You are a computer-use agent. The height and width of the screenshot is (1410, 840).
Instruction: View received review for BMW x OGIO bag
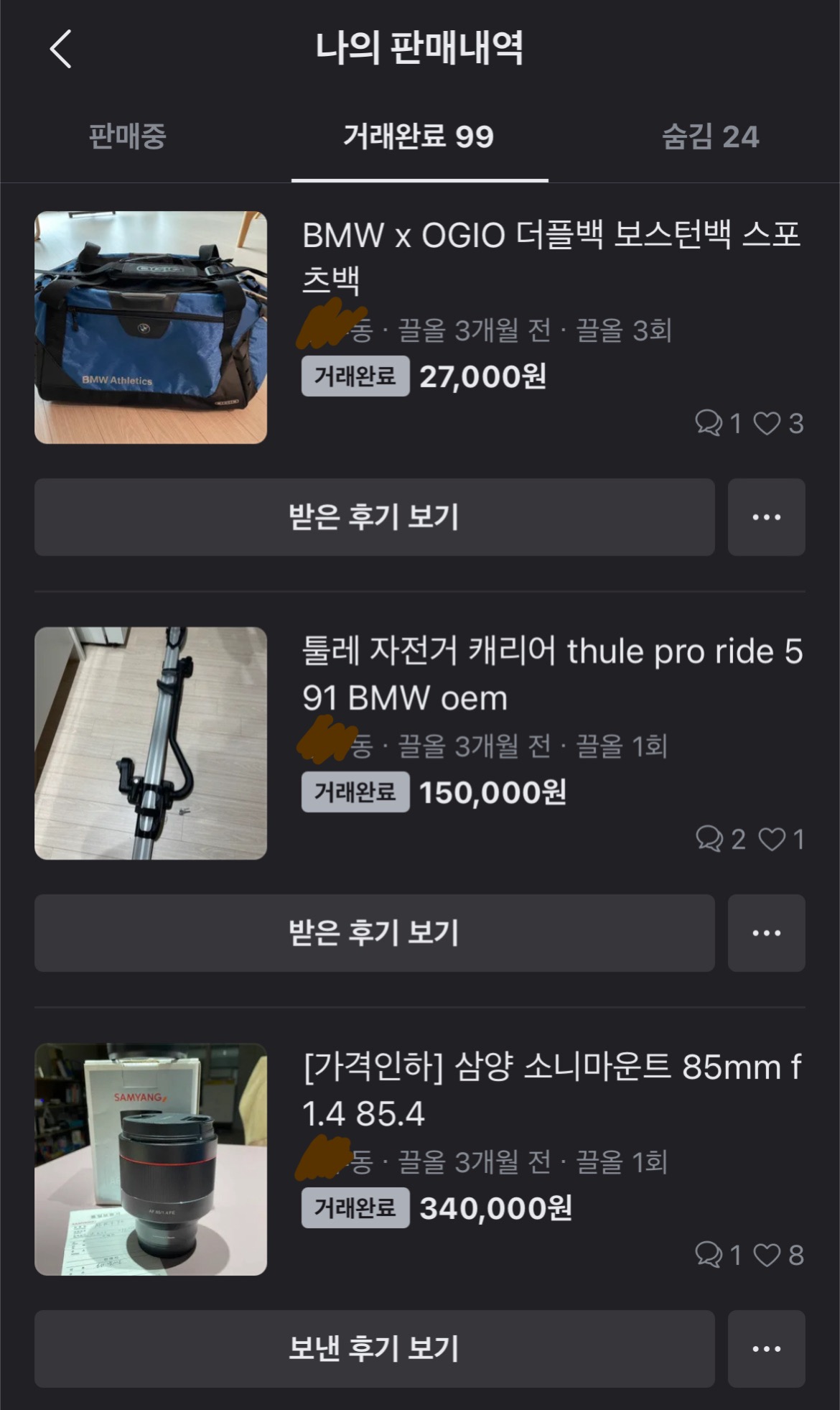tap(374, 517)
